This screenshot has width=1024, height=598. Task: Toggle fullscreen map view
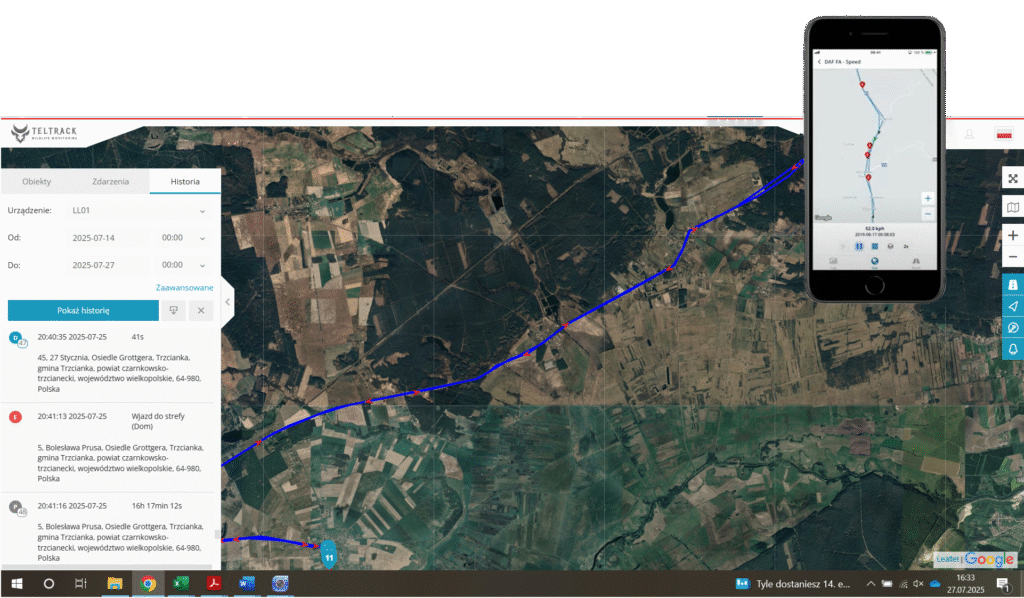coord(1012,179)
